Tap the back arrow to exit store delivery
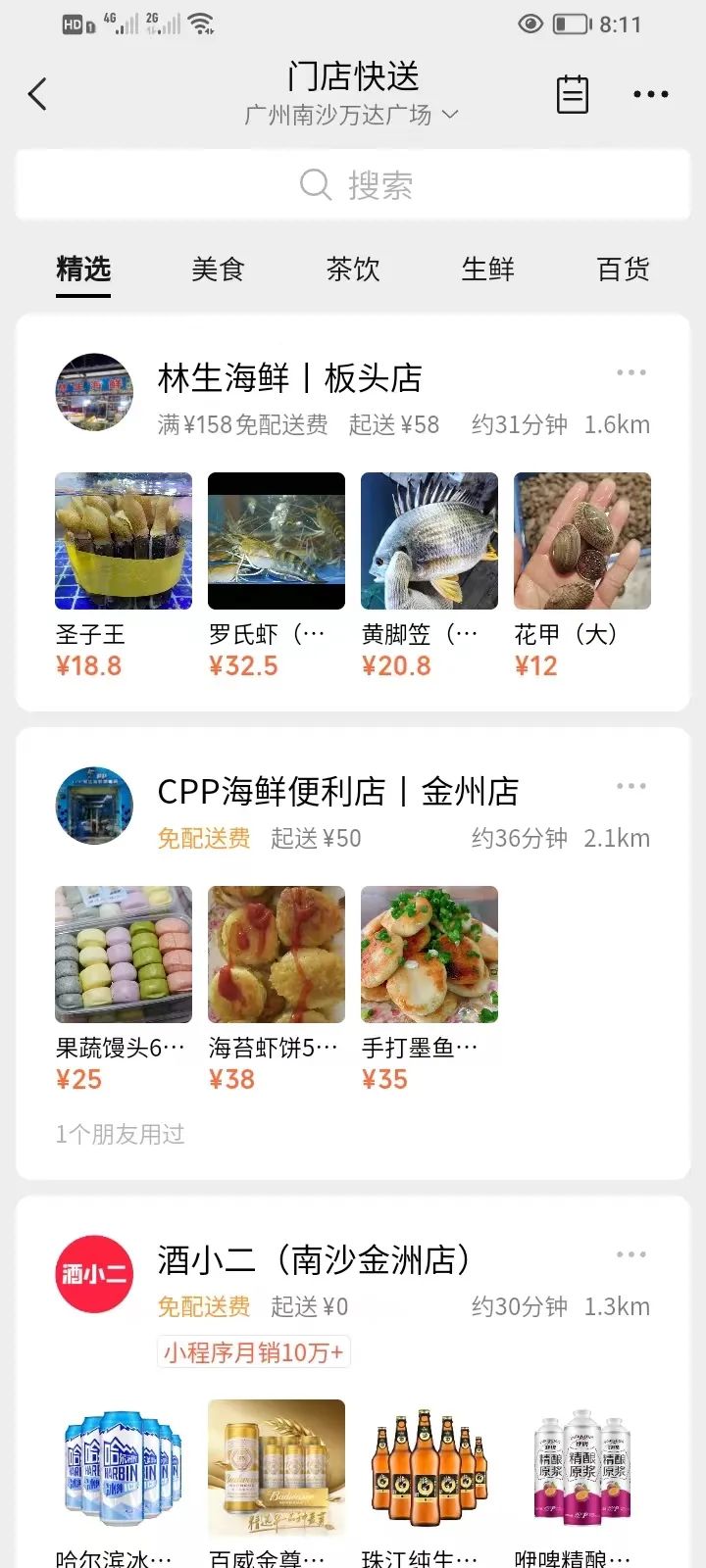 click(37, 93)
